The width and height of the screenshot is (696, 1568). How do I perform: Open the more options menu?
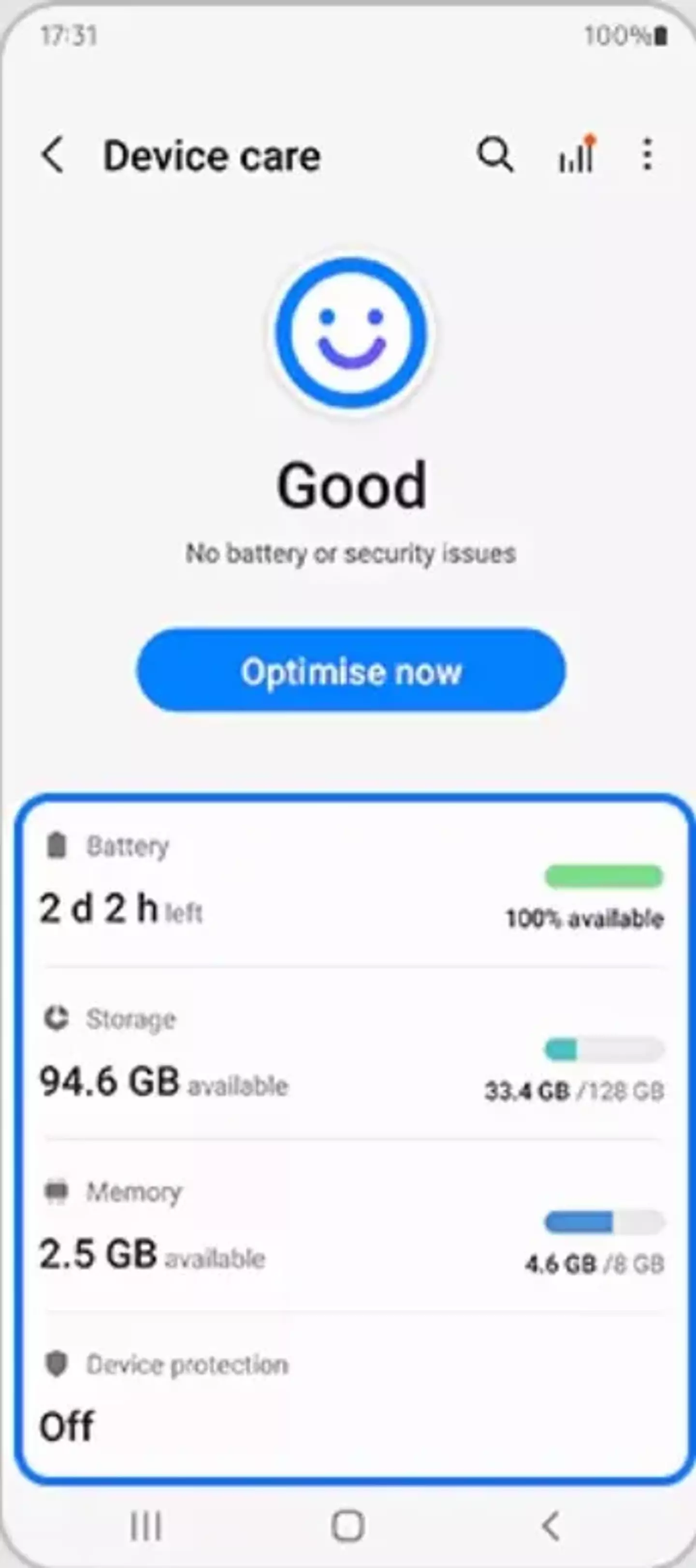[x=647, y=155]
